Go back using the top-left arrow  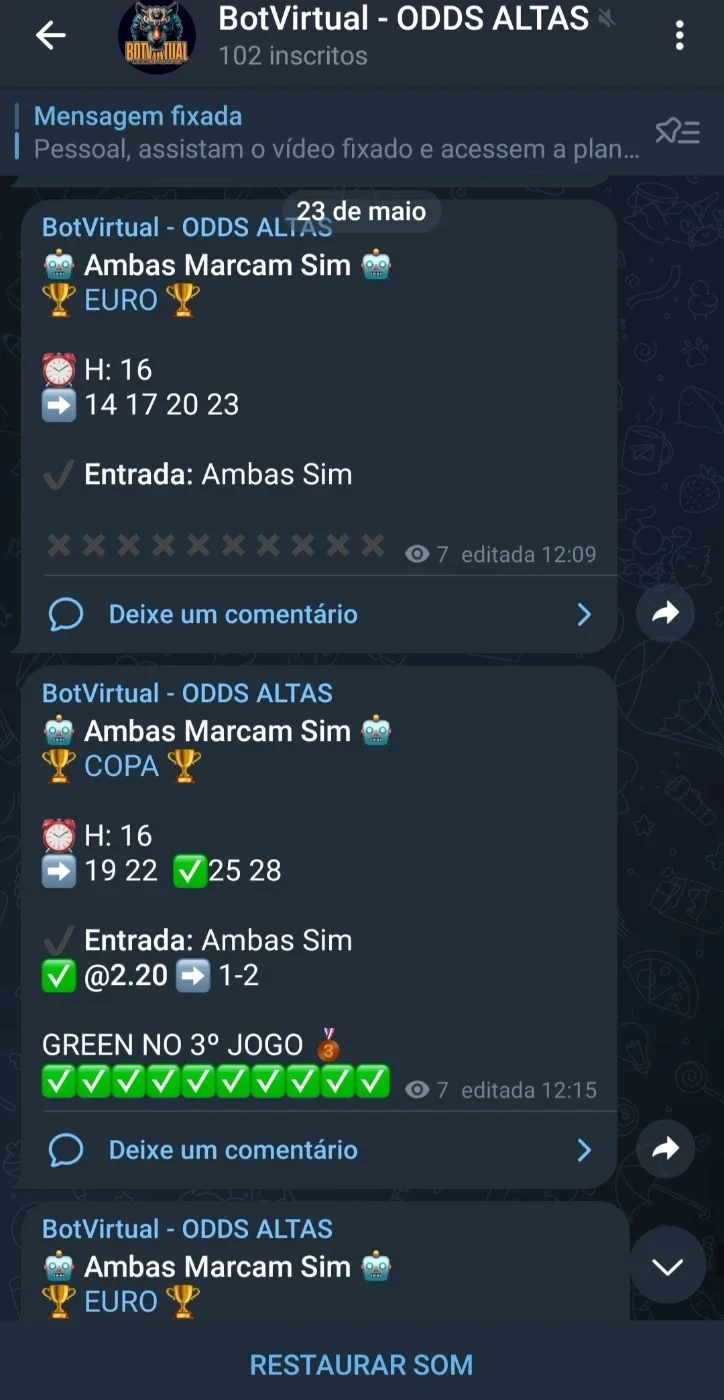[50, 36]
